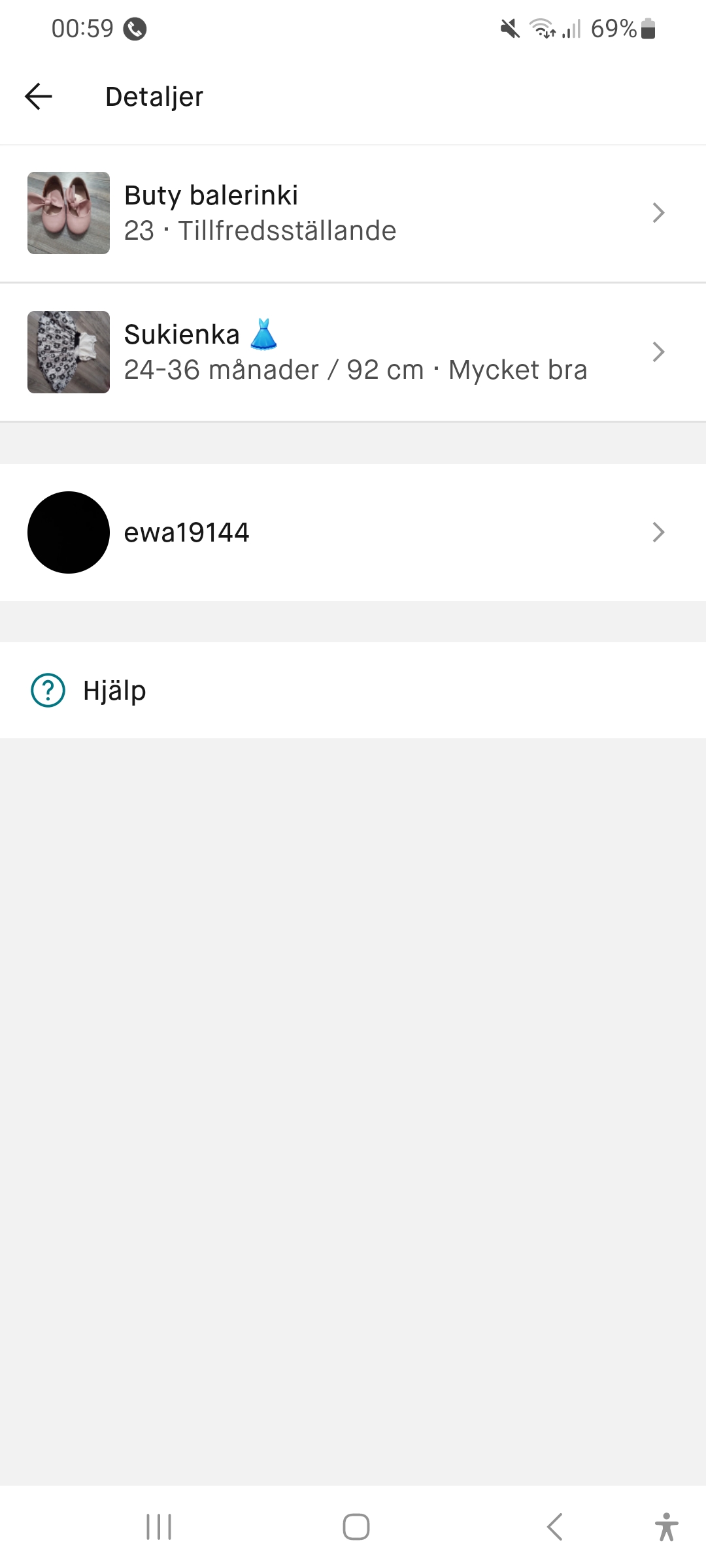Viewport: 706px width, 1568px height.
Task: Open the recent apps view
Action: point(159,1527)
